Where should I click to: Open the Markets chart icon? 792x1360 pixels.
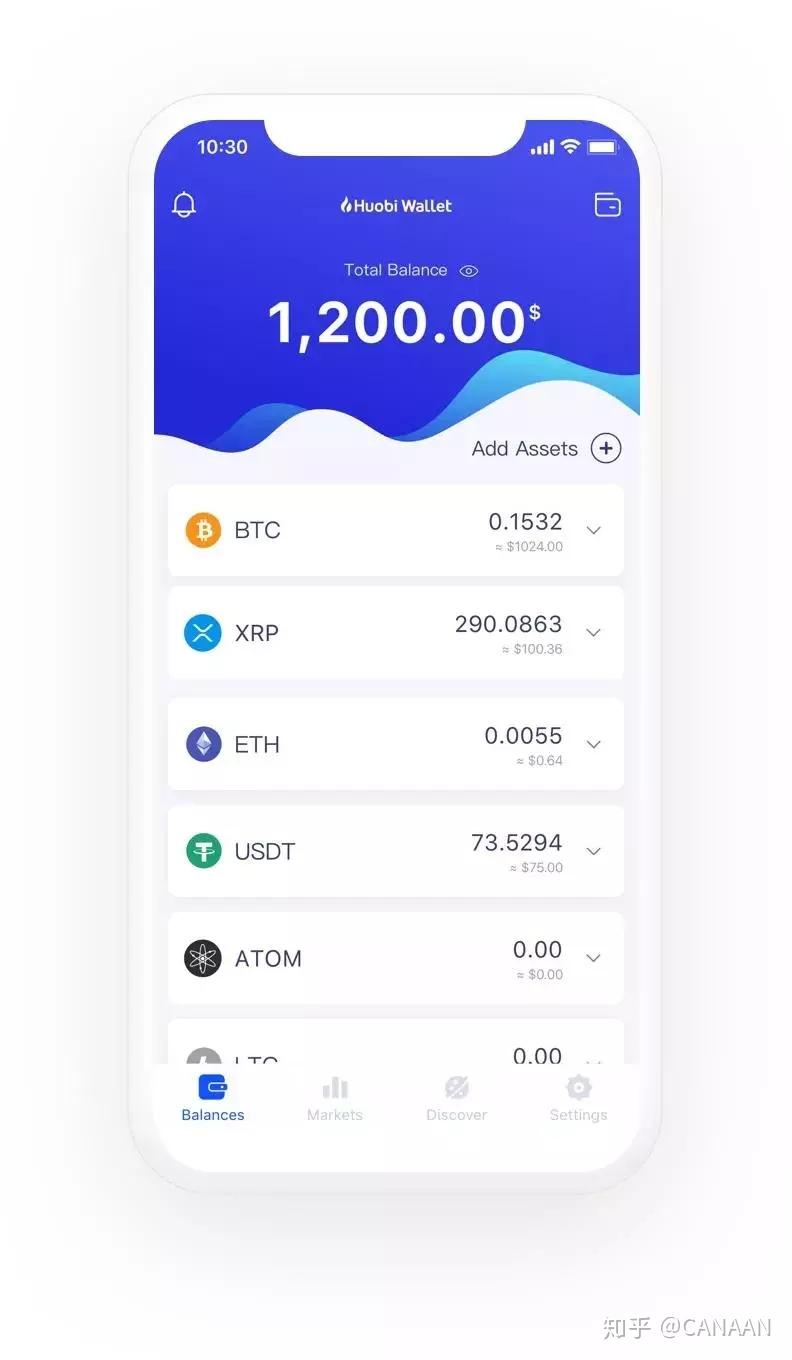click(x=334, y=1086)
